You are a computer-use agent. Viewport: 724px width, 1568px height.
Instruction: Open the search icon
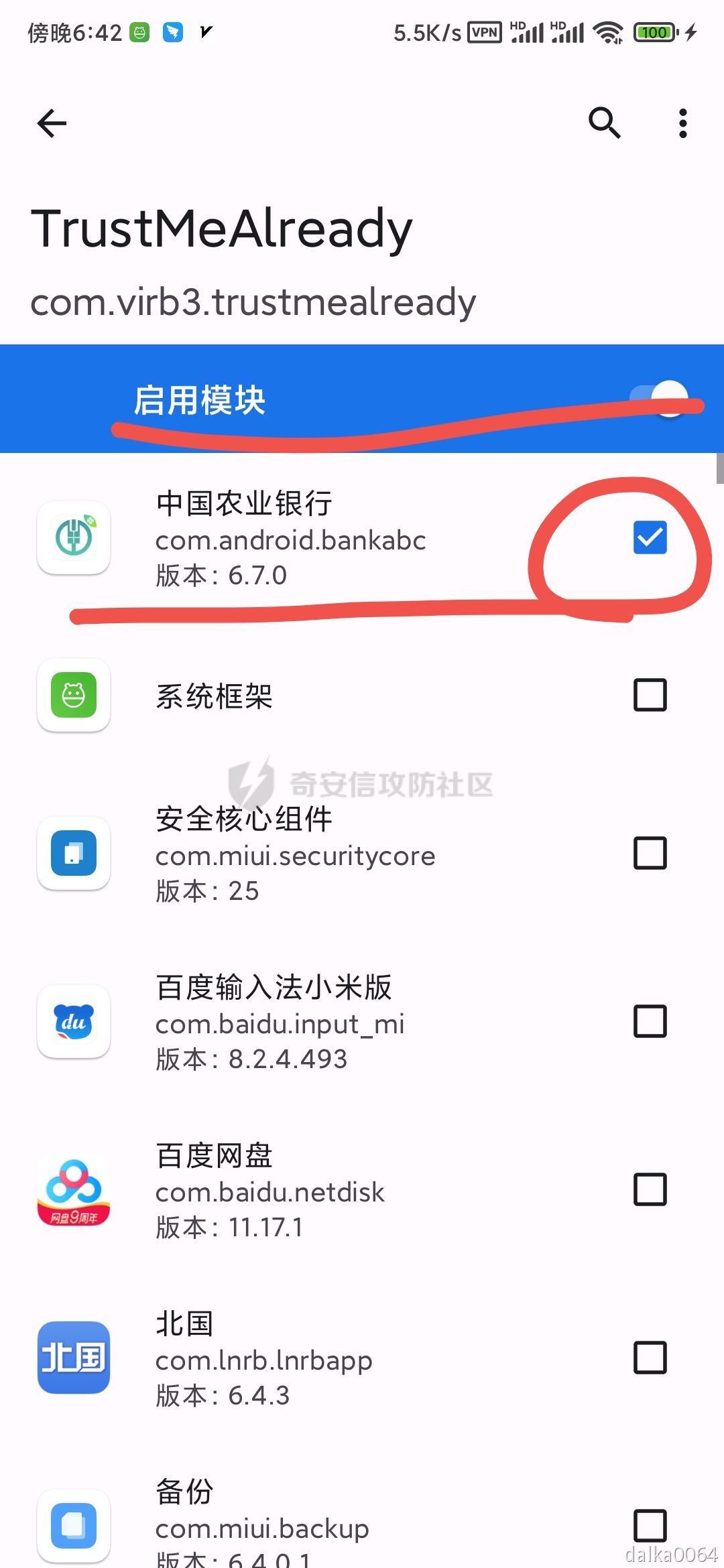point(604,123)
